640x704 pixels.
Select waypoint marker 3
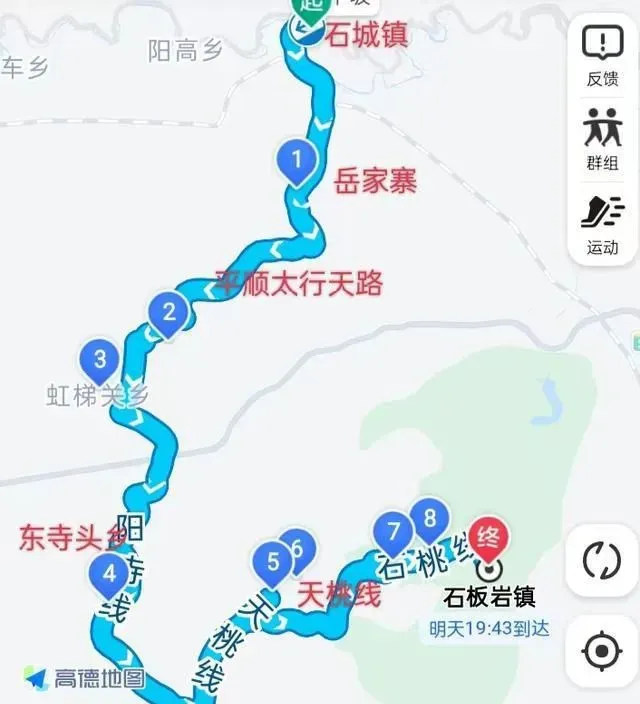(x=99, y=359)
